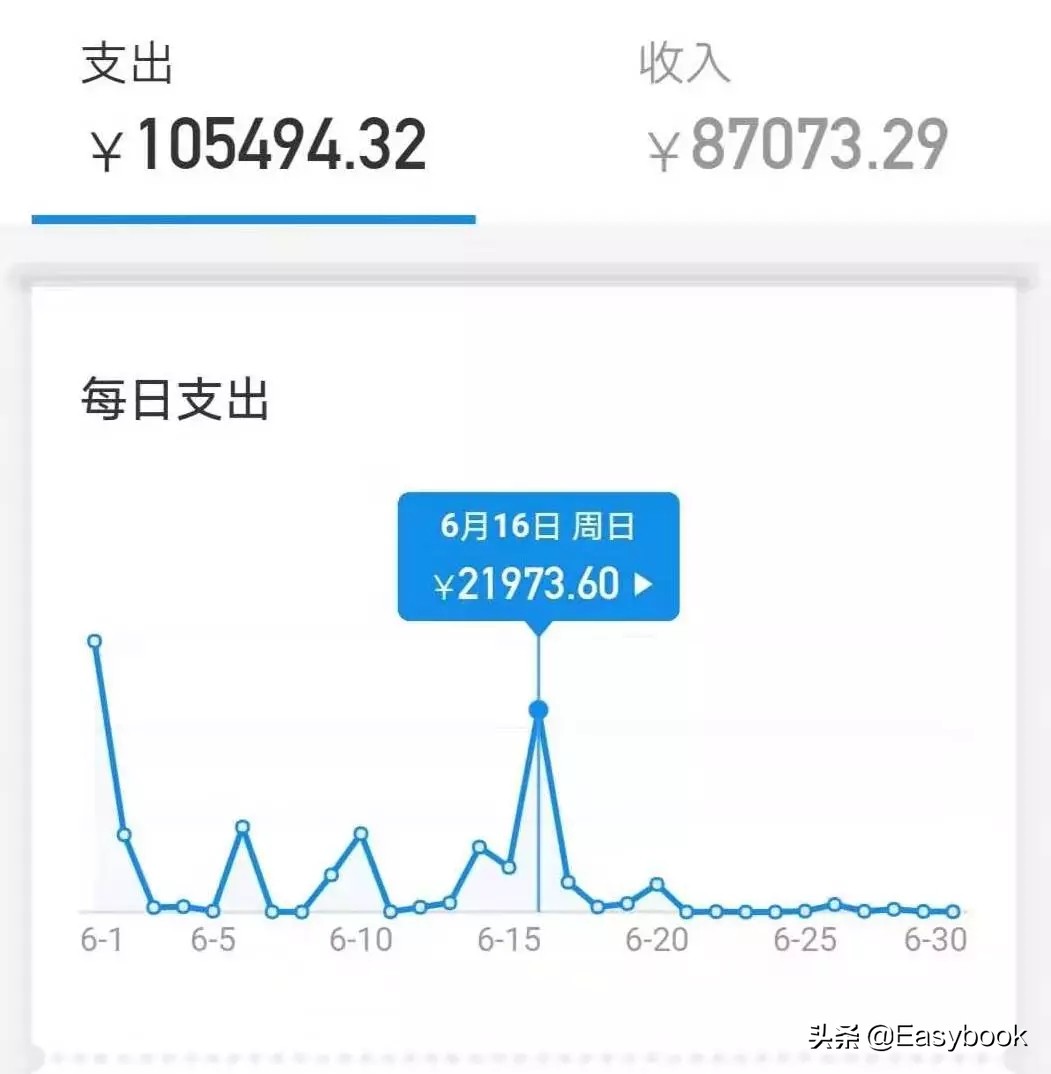This screenshot has height=1074, width=1051.
Task: Toggle to the 收入 view
Action: pyautogui.click(x=685, y=63)
